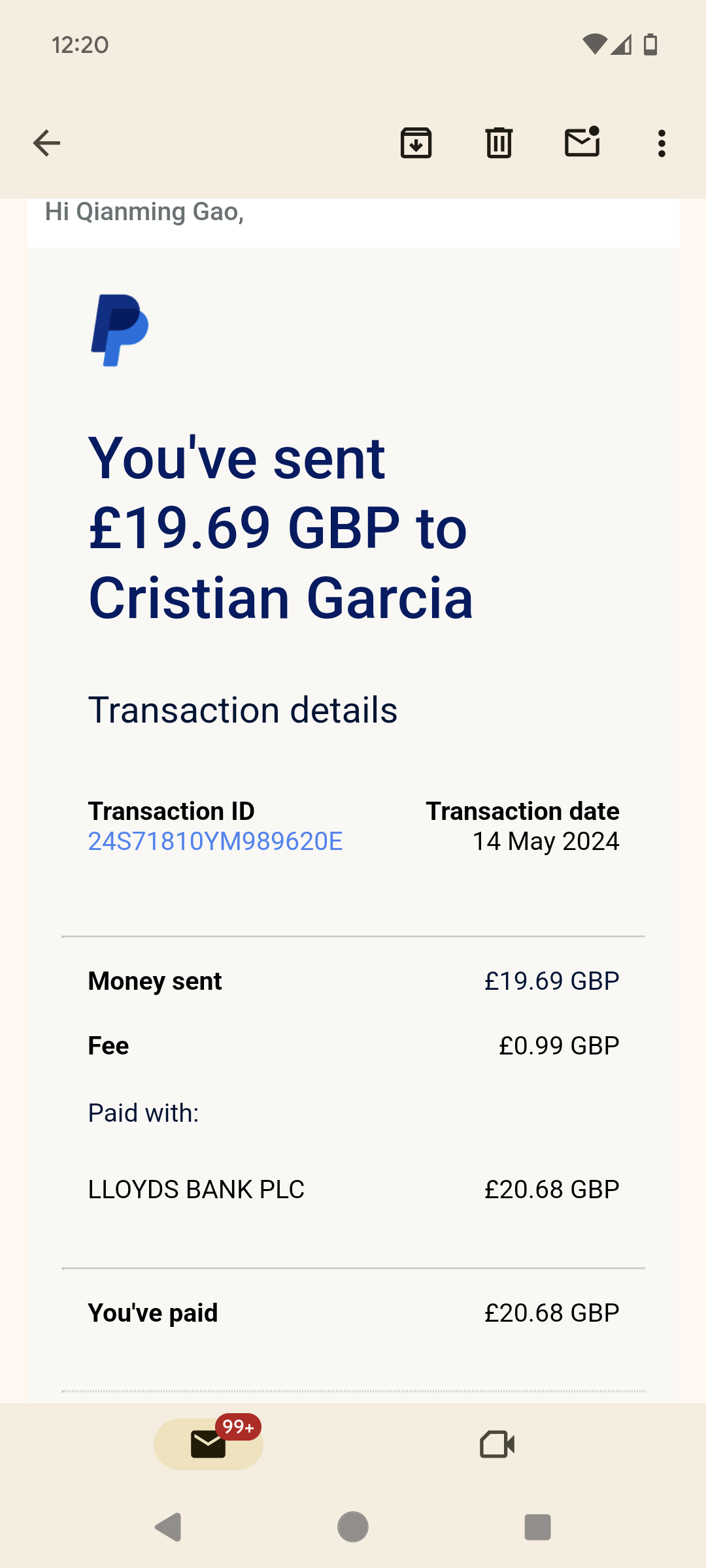Open transaction ID 24S71810YM989620E link

(215, 841)
